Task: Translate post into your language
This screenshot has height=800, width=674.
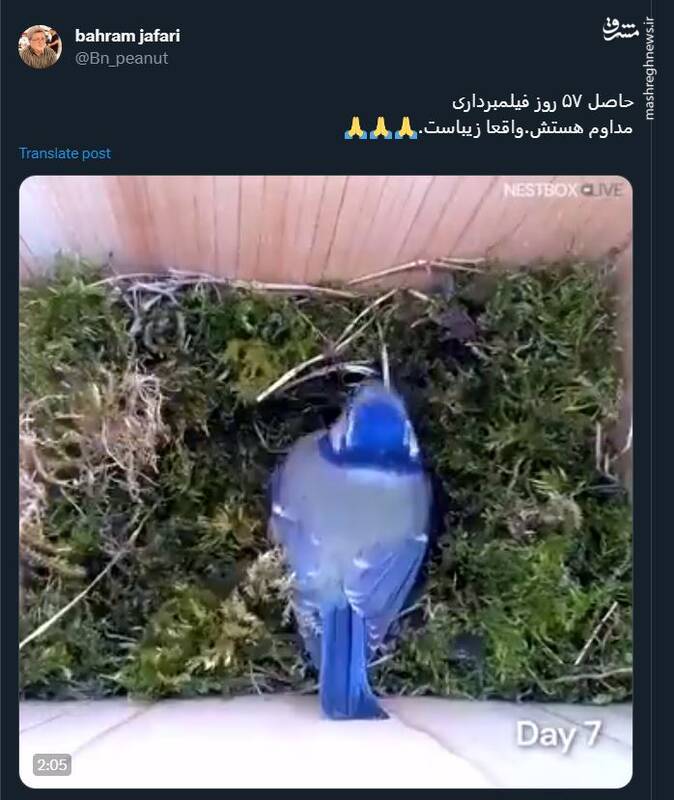Action: point(65,153)
